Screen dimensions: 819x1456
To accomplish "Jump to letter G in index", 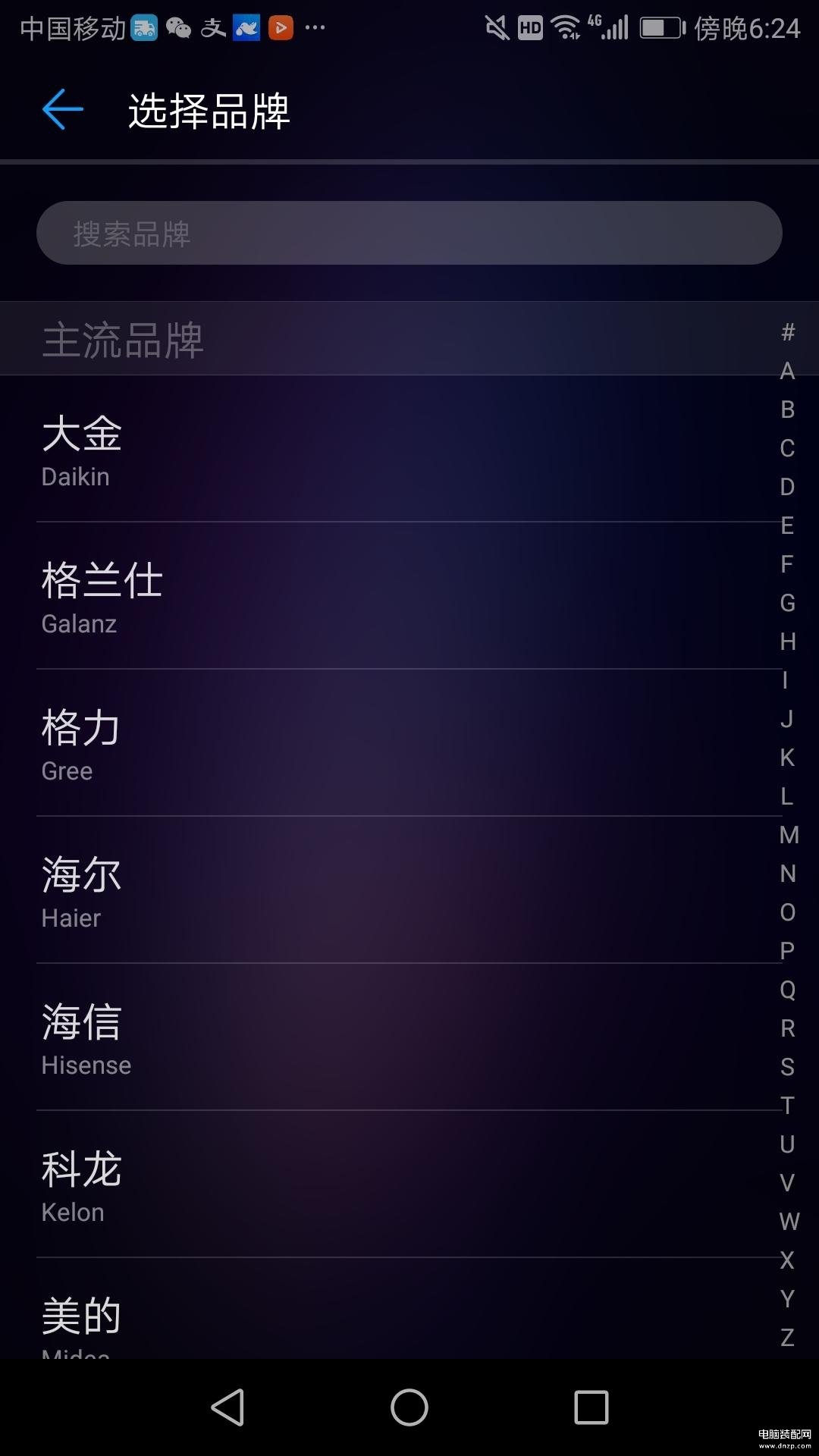I will [x=788, y=603].
